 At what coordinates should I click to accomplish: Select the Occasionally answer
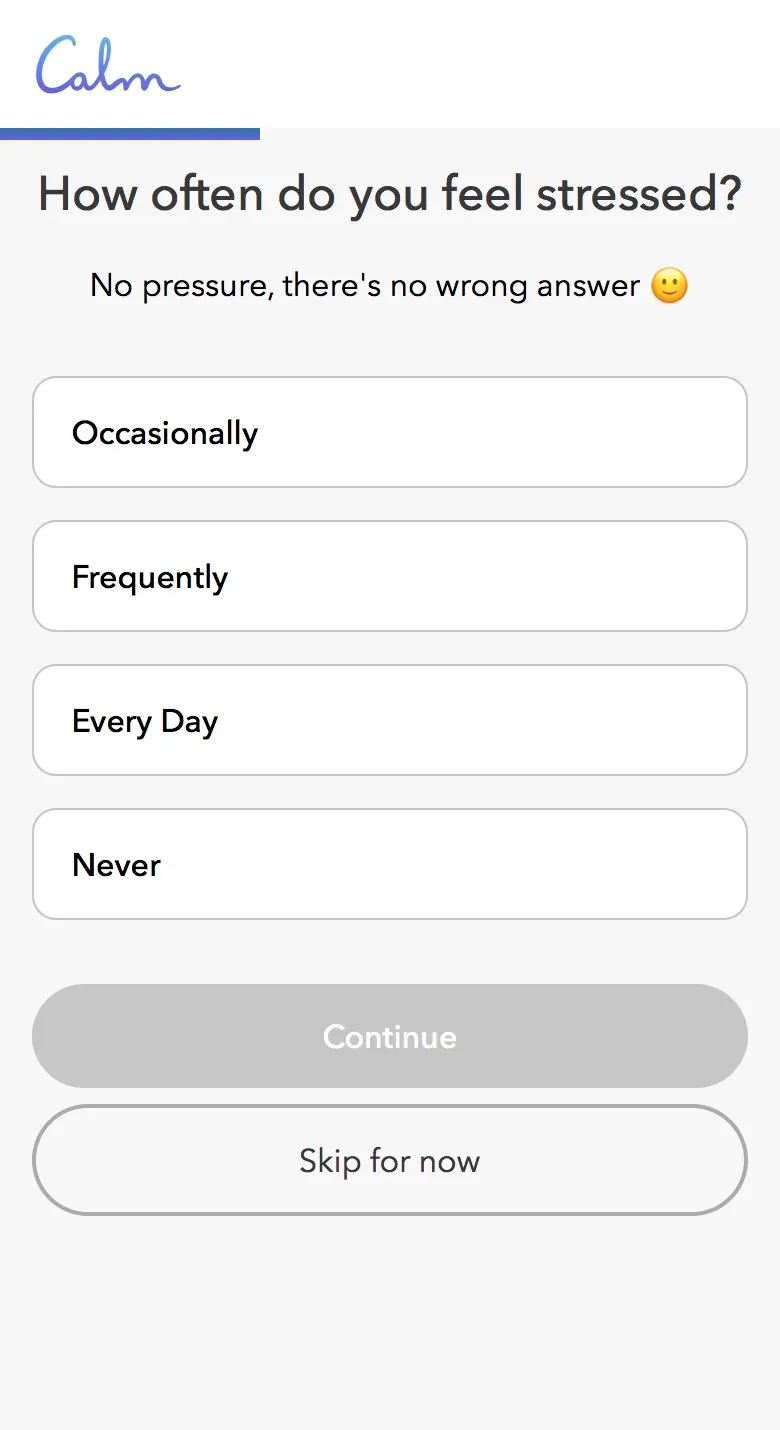tap(390, 432)
